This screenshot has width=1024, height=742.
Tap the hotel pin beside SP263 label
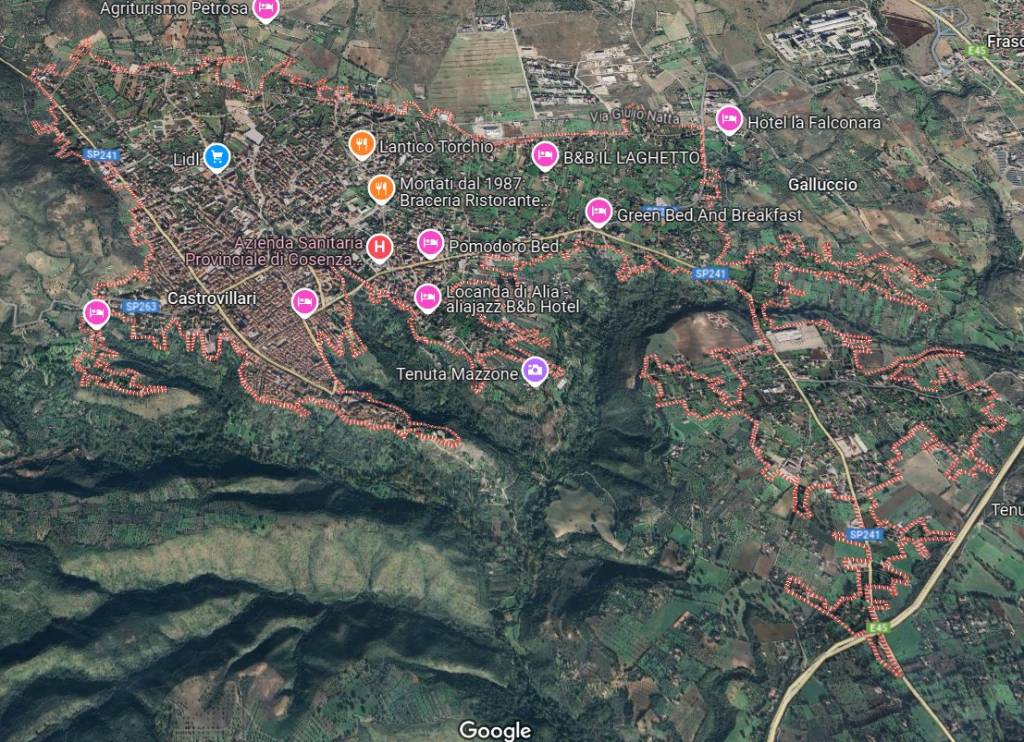point(96,312)
